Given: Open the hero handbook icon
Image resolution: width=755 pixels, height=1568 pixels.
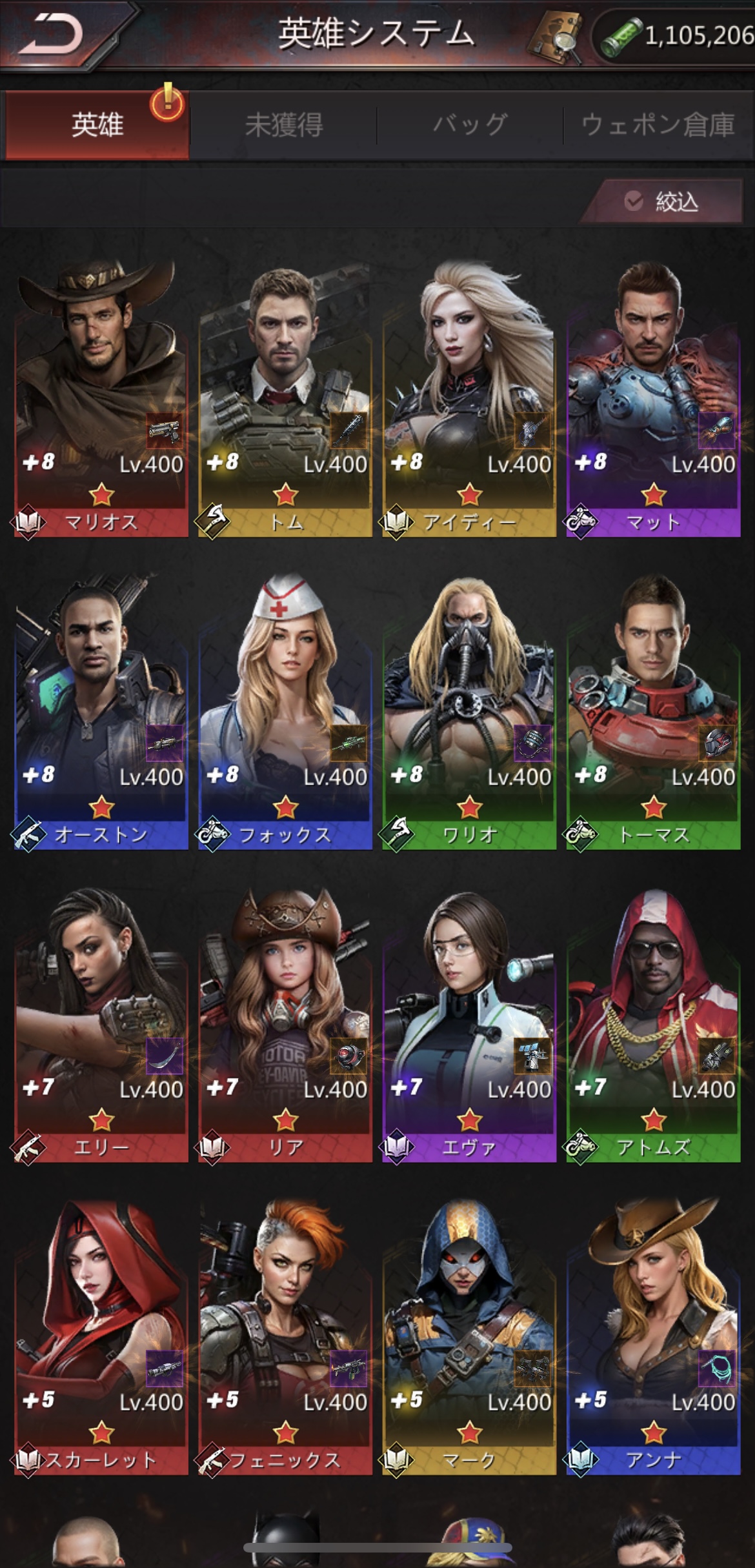Looking at the screenshot, I should pyautogui.click(x=553, y=39).
